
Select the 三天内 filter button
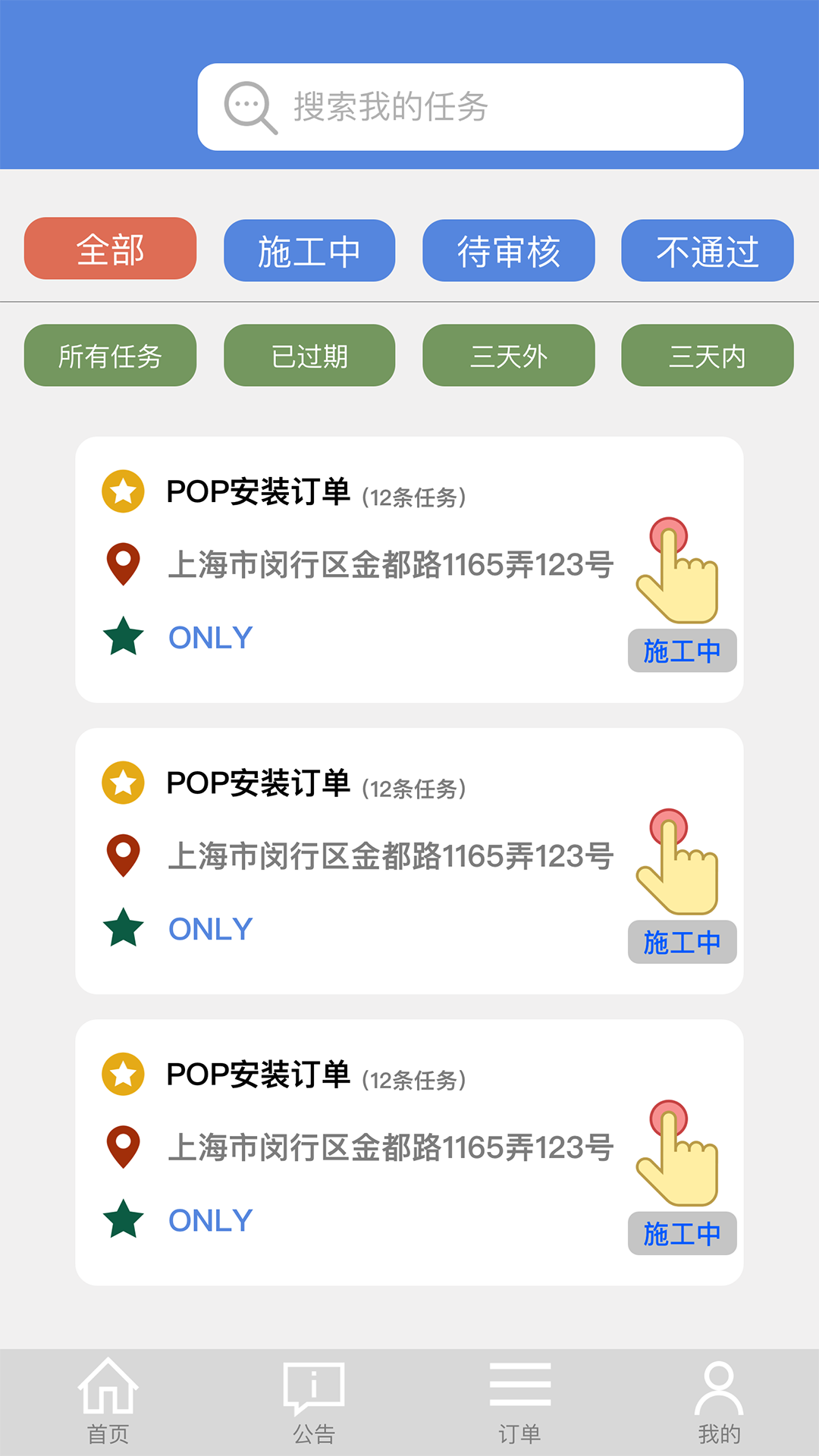pyautogui.click(x=707, y=355)
